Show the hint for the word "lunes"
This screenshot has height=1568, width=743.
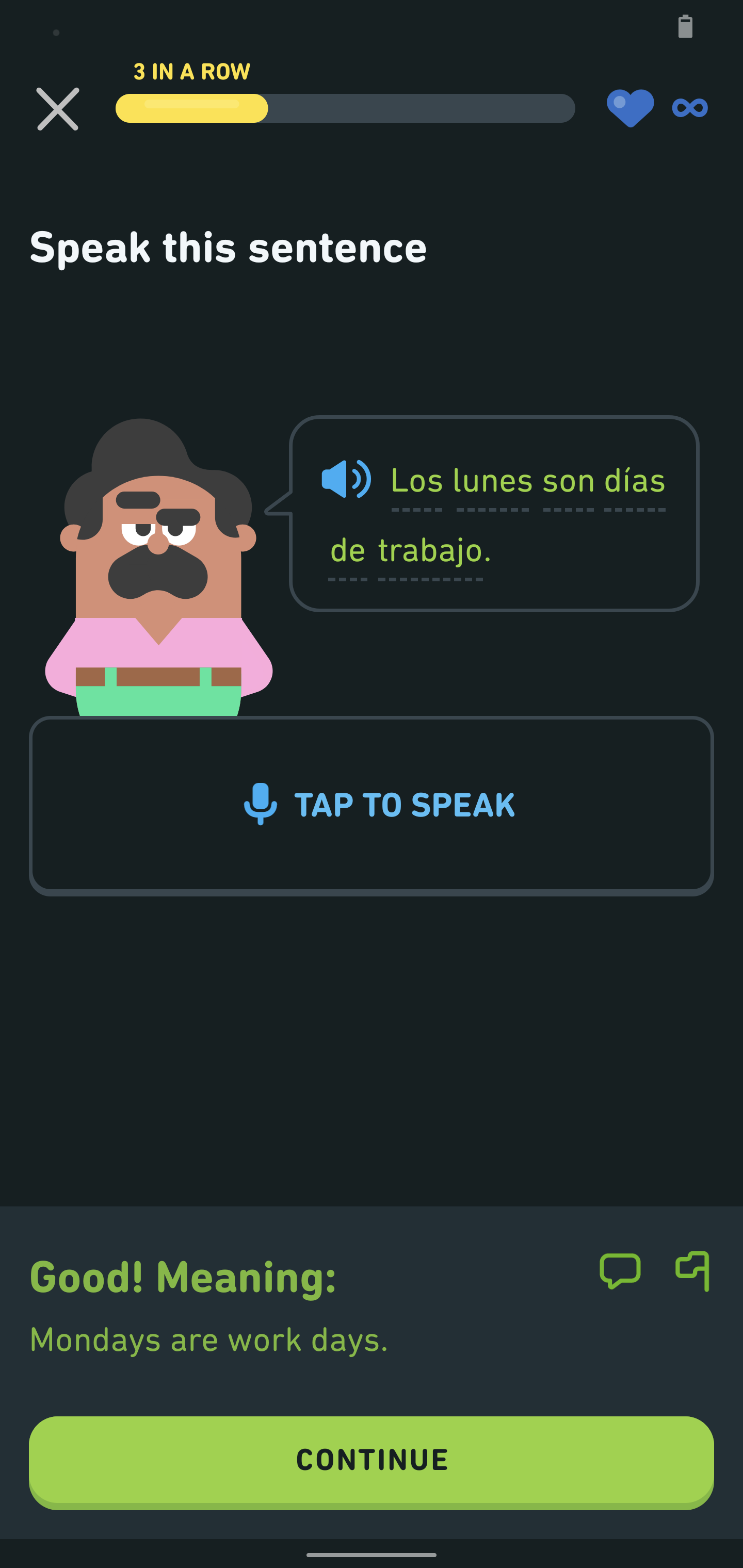(x=493, y=481)
